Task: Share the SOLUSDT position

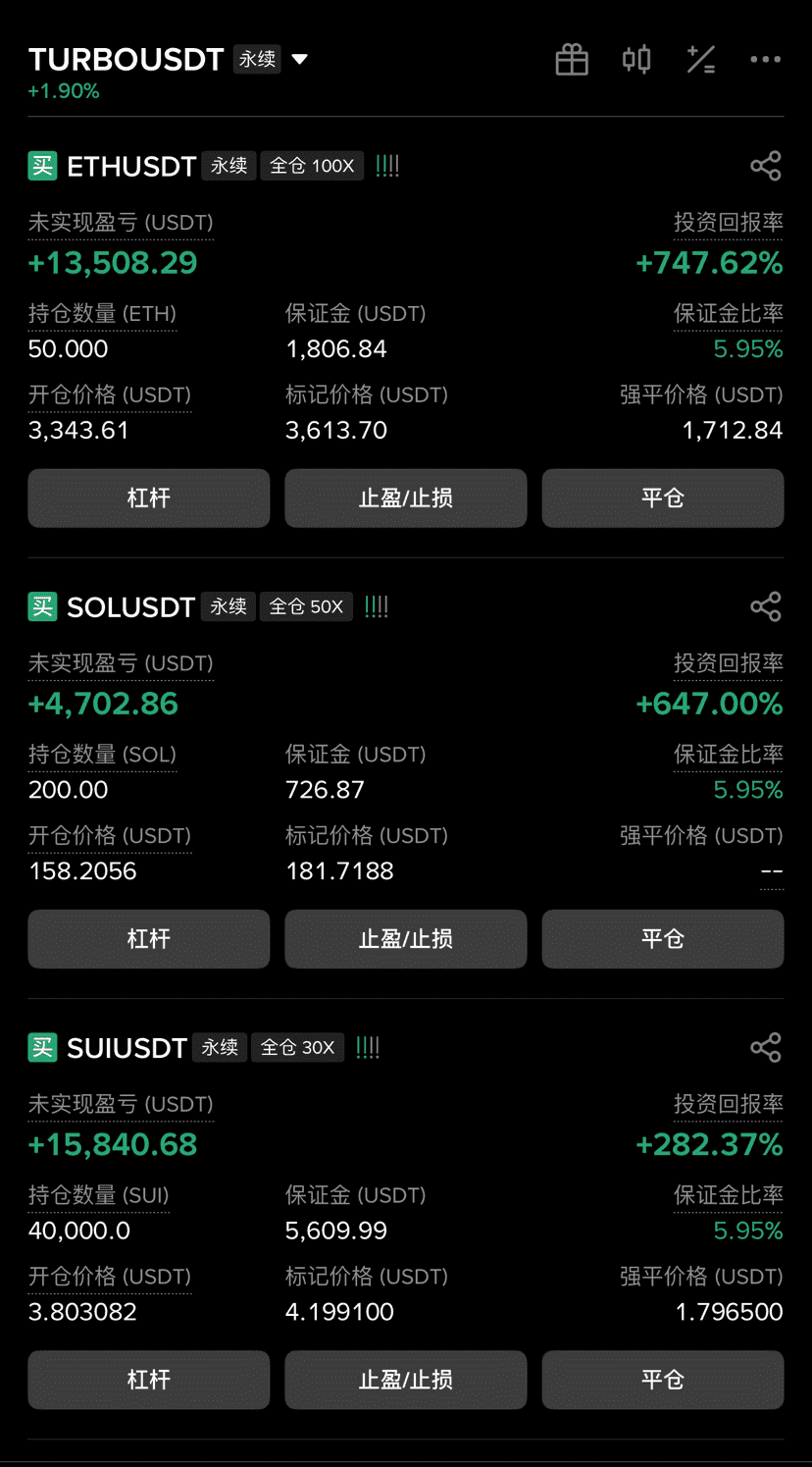Action: 765,606
